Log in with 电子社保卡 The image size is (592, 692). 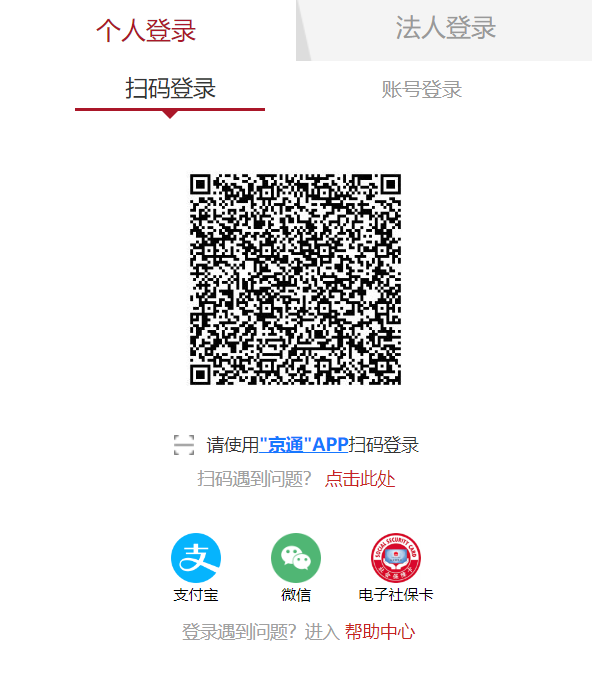pos(396,568)
